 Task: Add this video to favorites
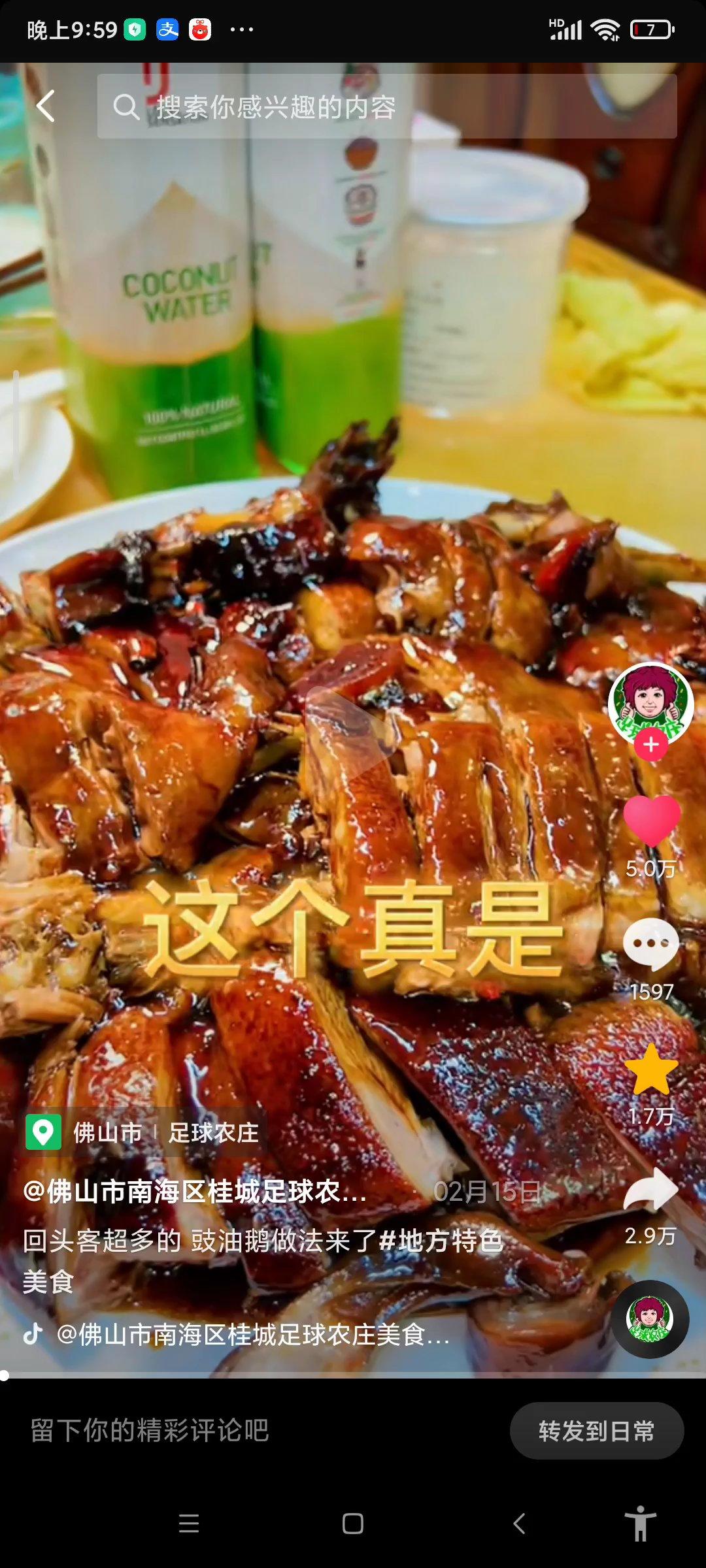point(651,1069)
